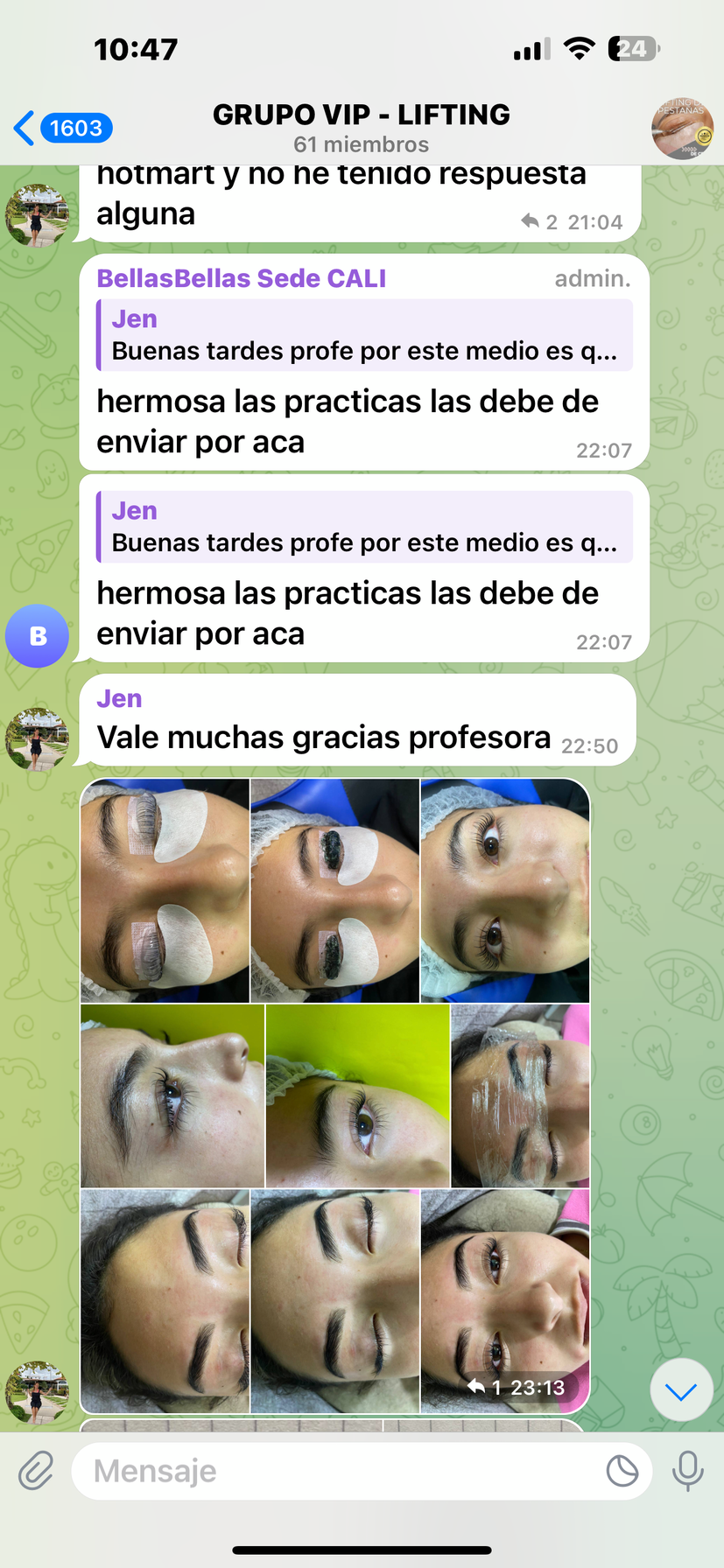Open the group profile photo

point(682,129)
